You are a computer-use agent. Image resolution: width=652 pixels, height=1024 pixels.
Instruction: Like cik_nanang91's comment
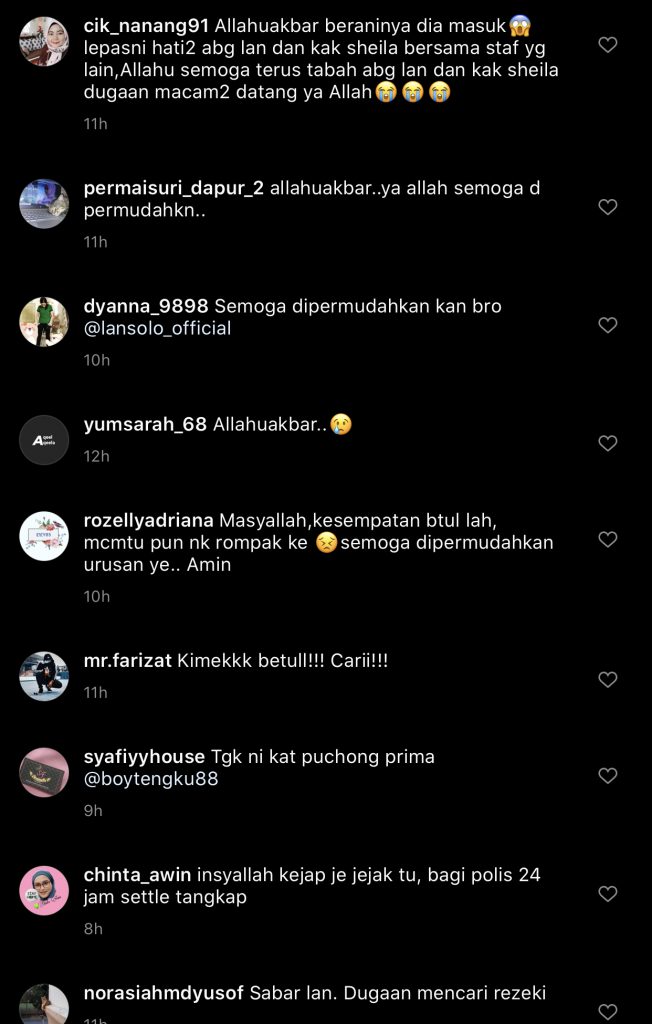607,45
